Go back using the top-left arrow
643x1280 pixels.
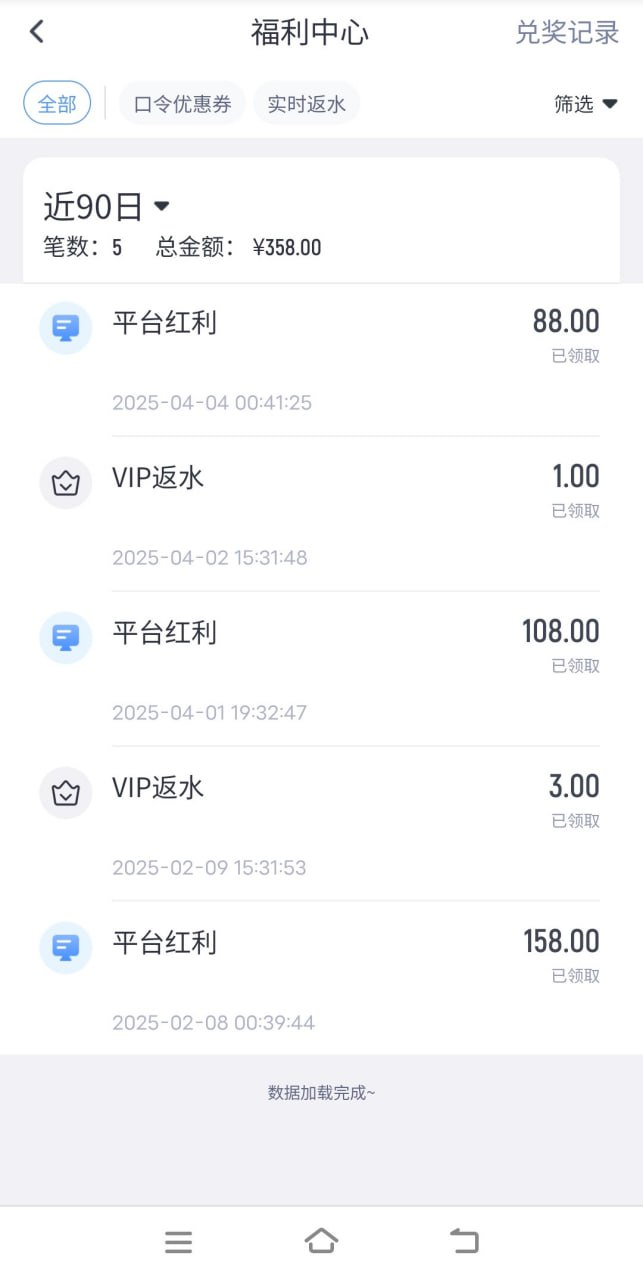point(37,32)
